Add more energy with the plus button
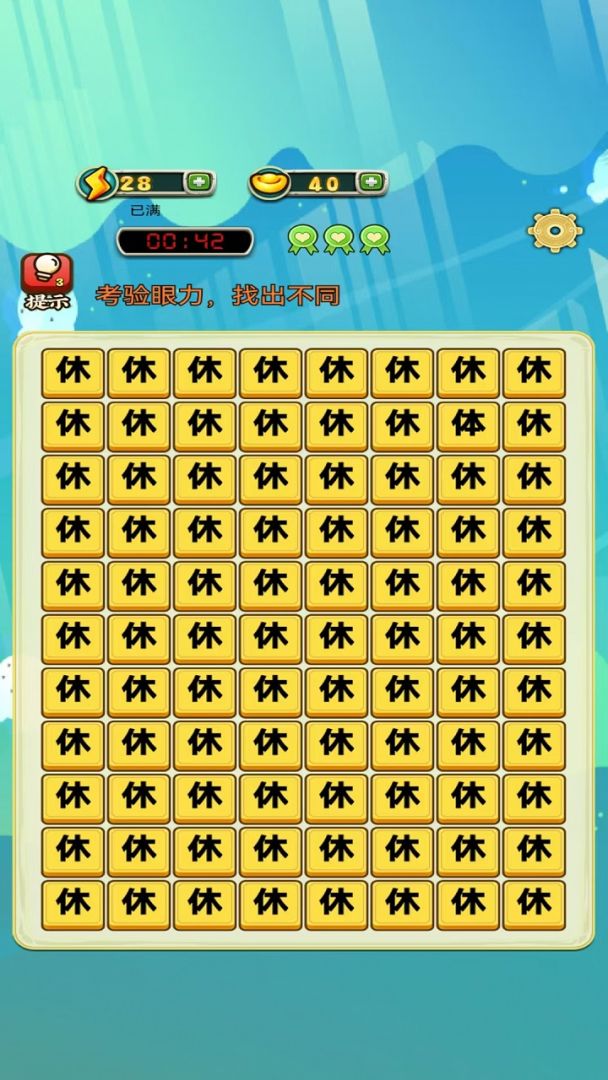 click(x=199, y=182)
